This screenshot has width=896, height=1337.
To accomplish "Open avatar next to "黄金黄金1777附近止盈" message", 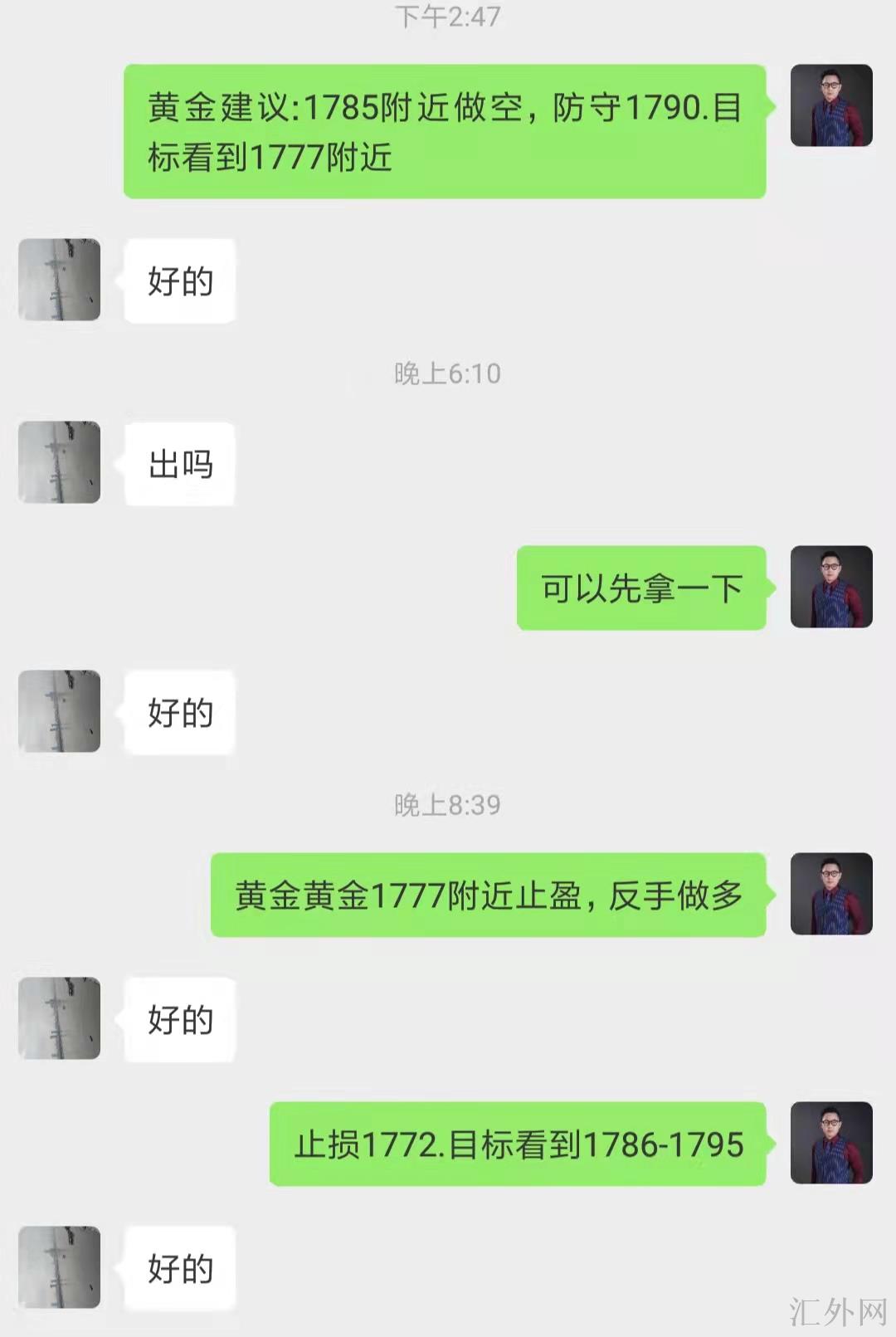I will [x=831, y=894].
